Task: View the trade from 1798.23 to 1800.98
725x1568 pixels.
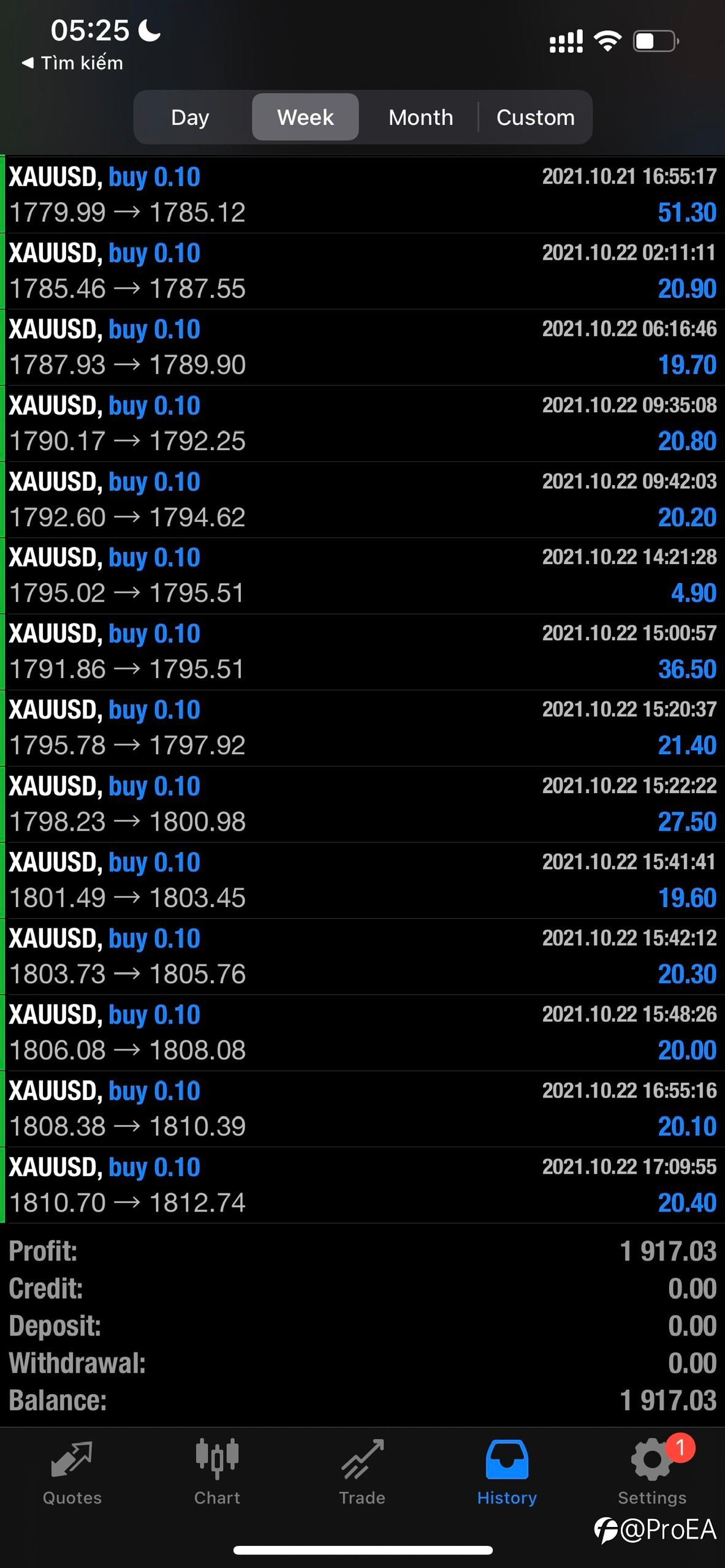Action: [x=362, y=804]
